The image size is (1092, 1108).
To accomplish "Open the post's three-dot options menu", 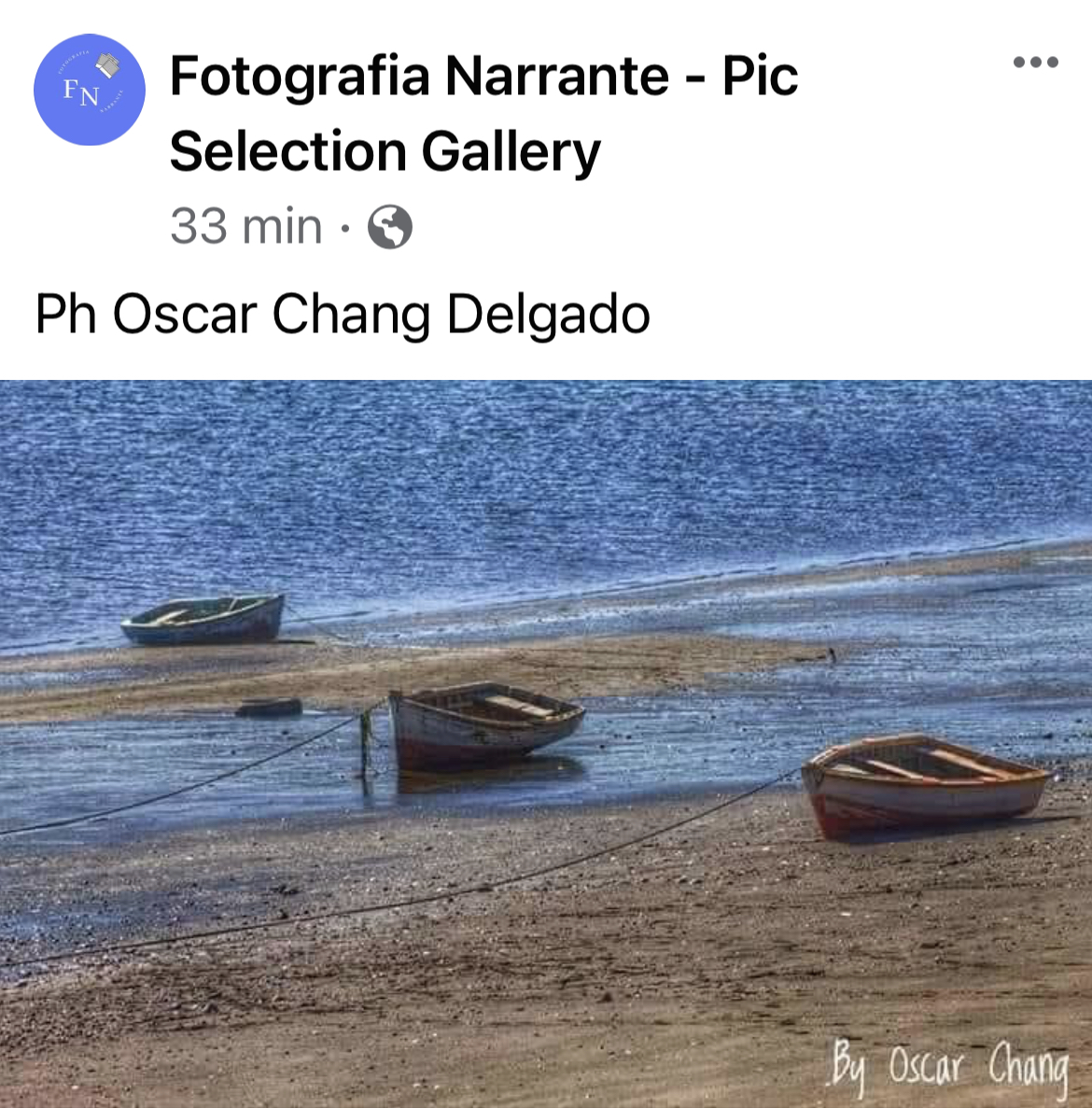I will click(1035, 63).
